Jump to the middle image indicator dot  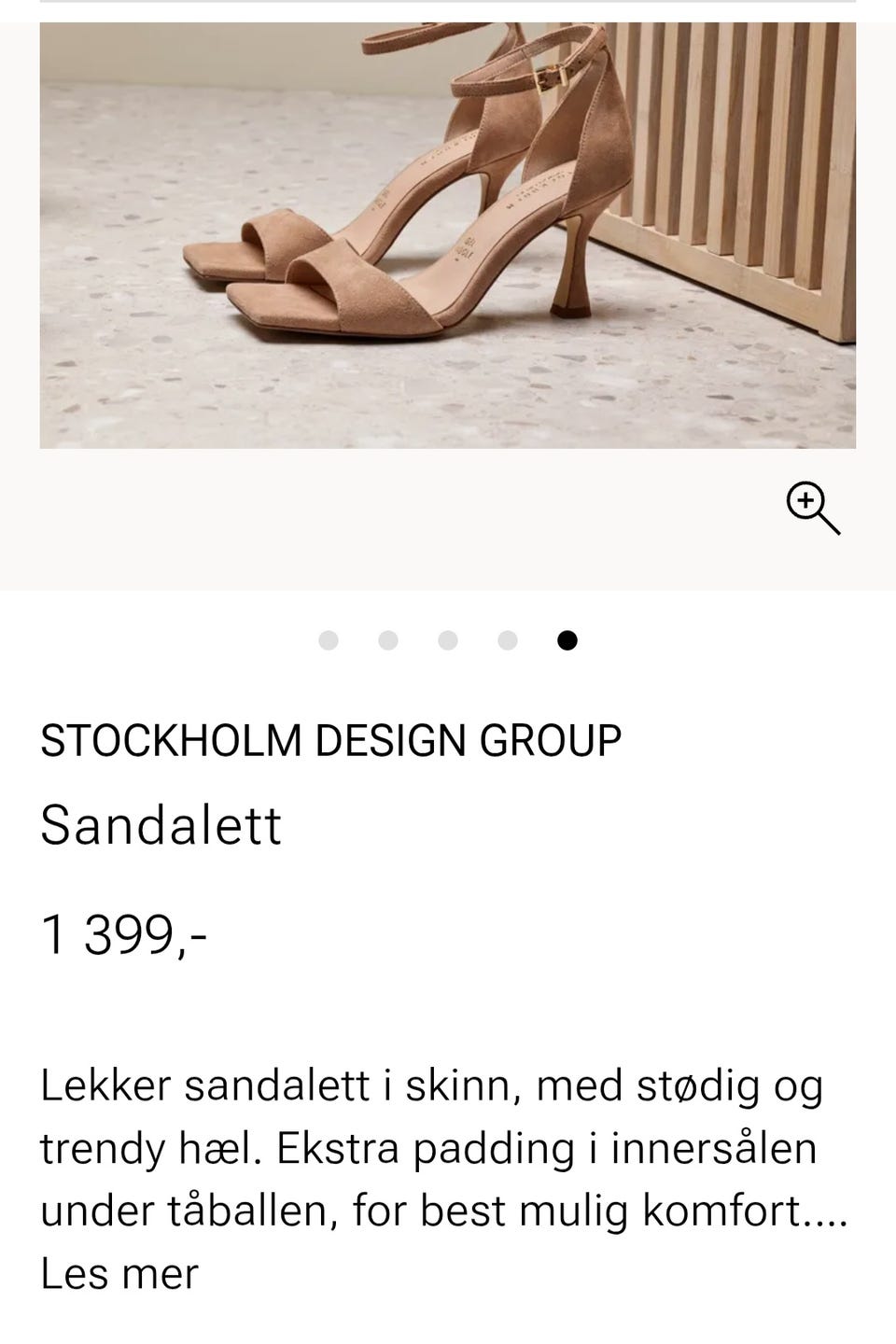coord(448,639)
